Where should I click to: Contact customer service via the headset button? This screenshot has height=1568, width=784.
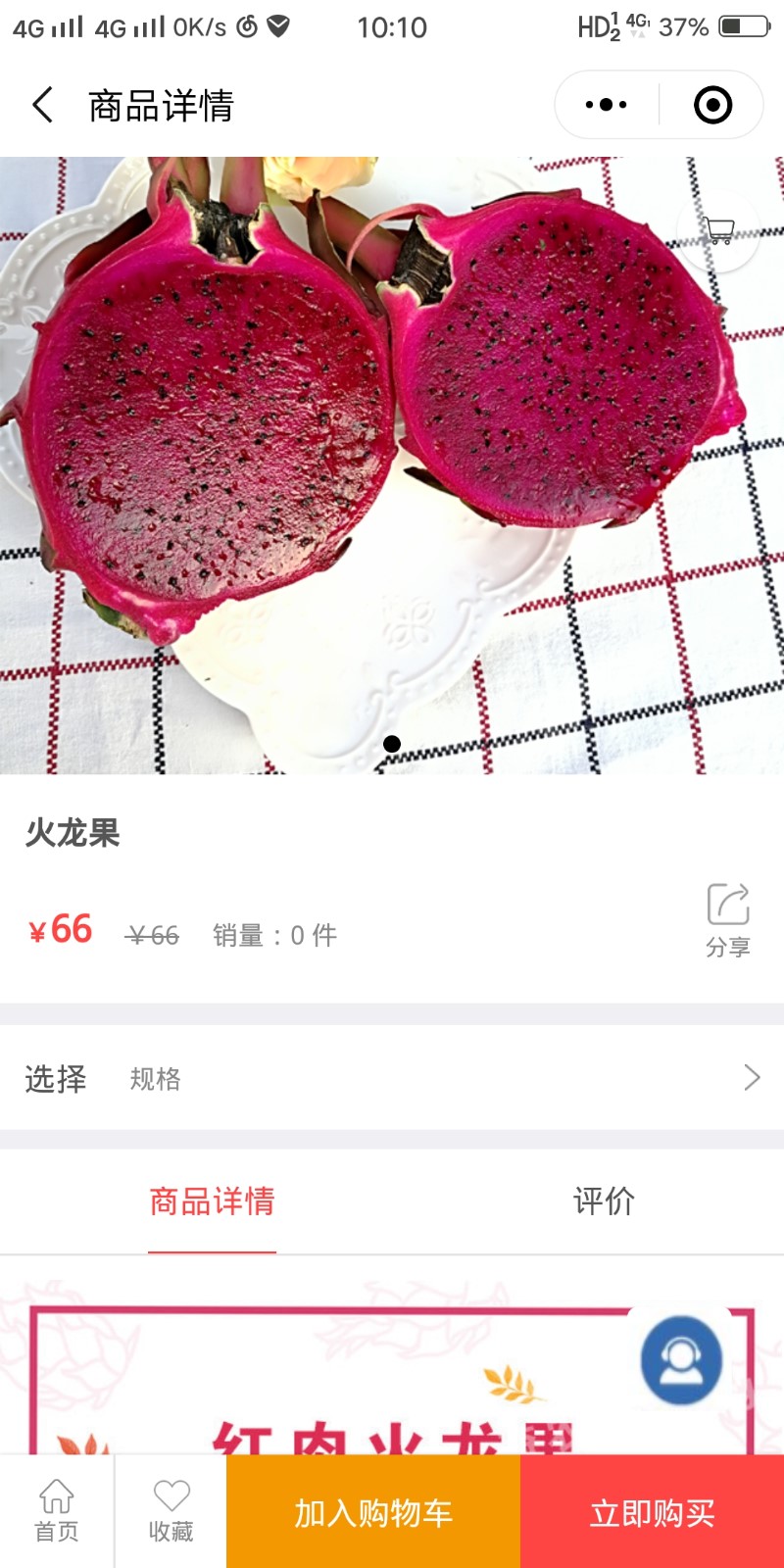coord(681,1360)
